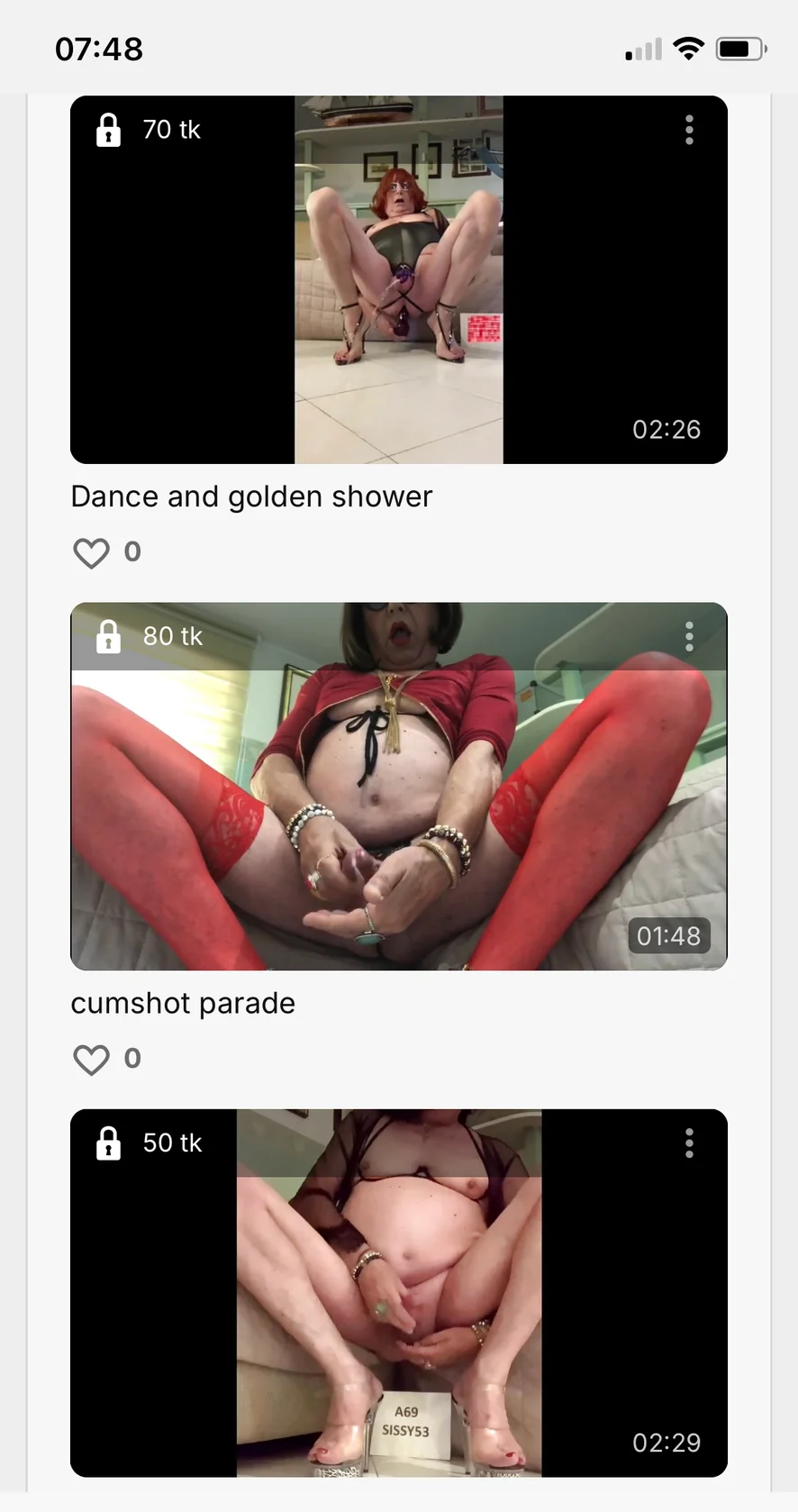Open the locked 50 tk video lasting 02:29
The image size is (798, 1512).
[398, 1292]
